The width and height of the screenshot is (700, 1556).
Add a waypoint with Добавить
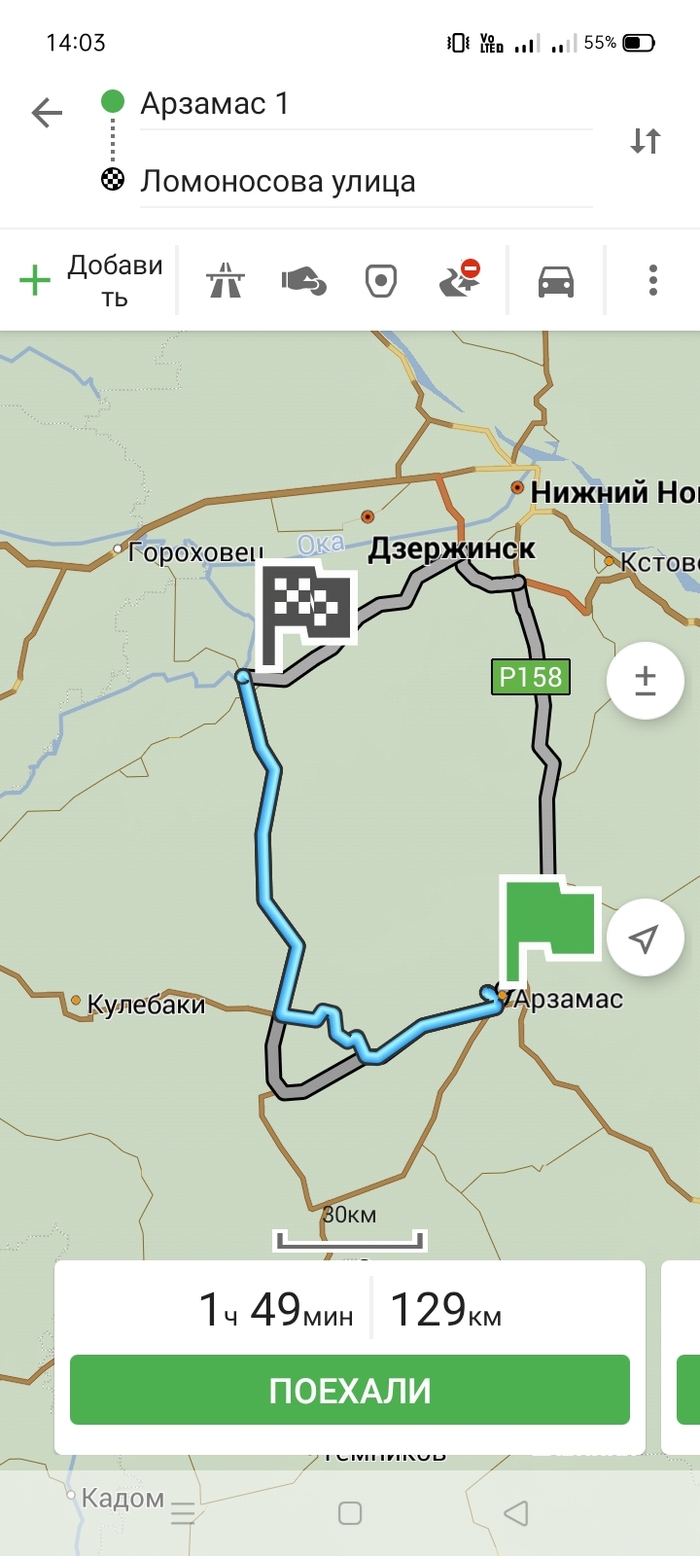coord(91,281)
